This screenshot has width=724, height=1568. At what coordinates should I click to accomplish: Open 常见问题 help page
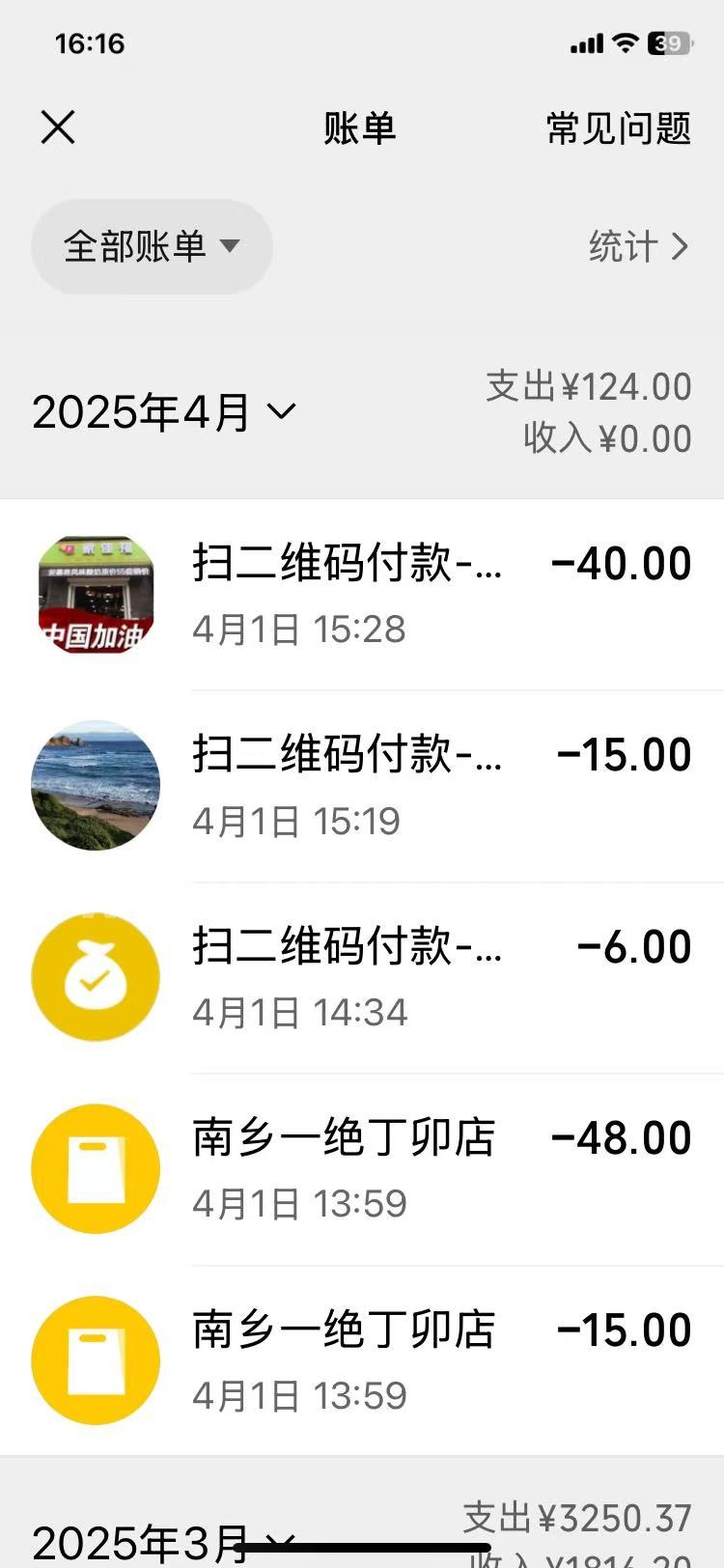point(618,127)
